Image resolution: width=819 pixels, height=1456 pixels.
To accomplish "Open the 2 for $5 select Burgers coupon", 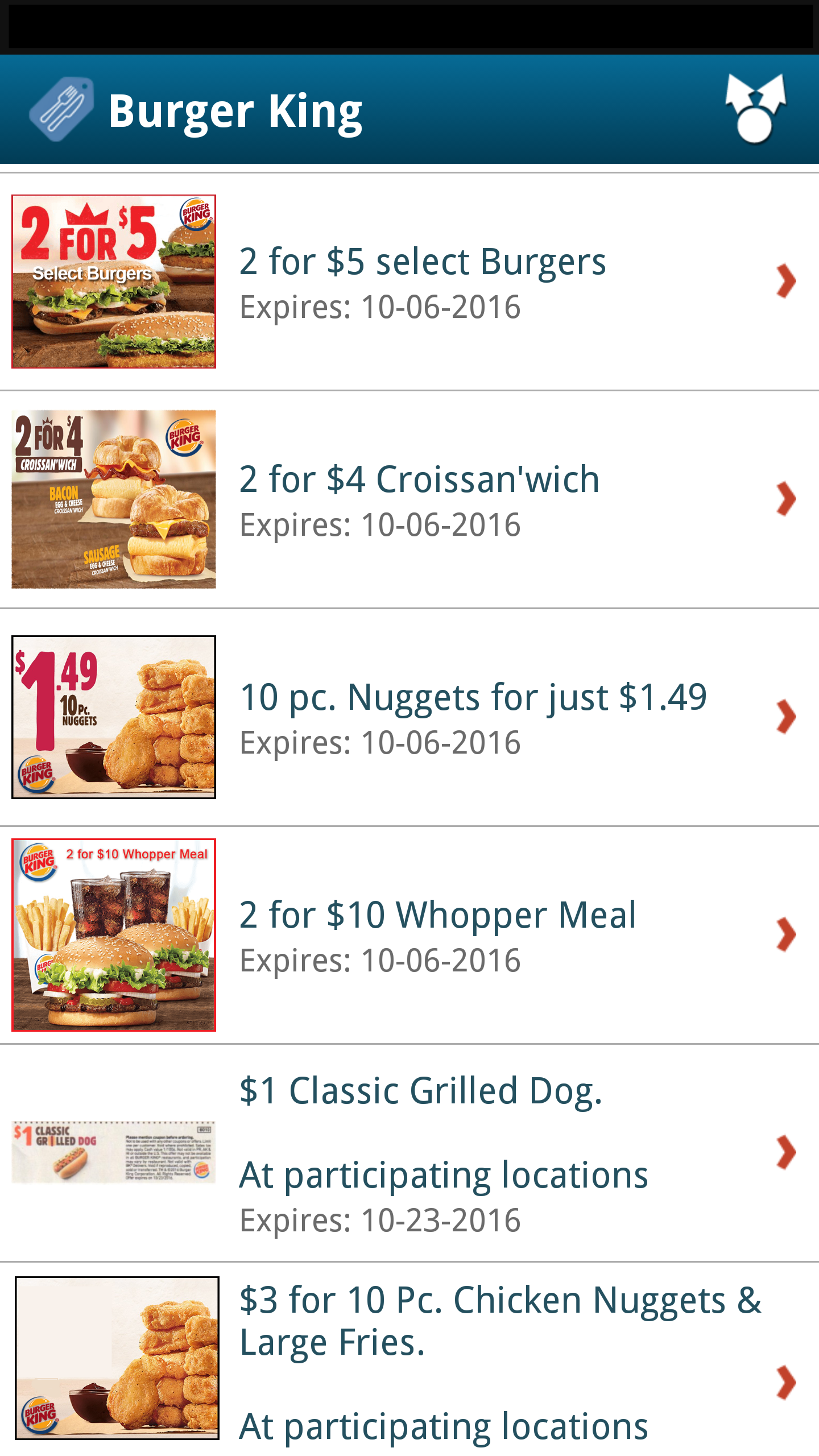I will click(409, 282).
